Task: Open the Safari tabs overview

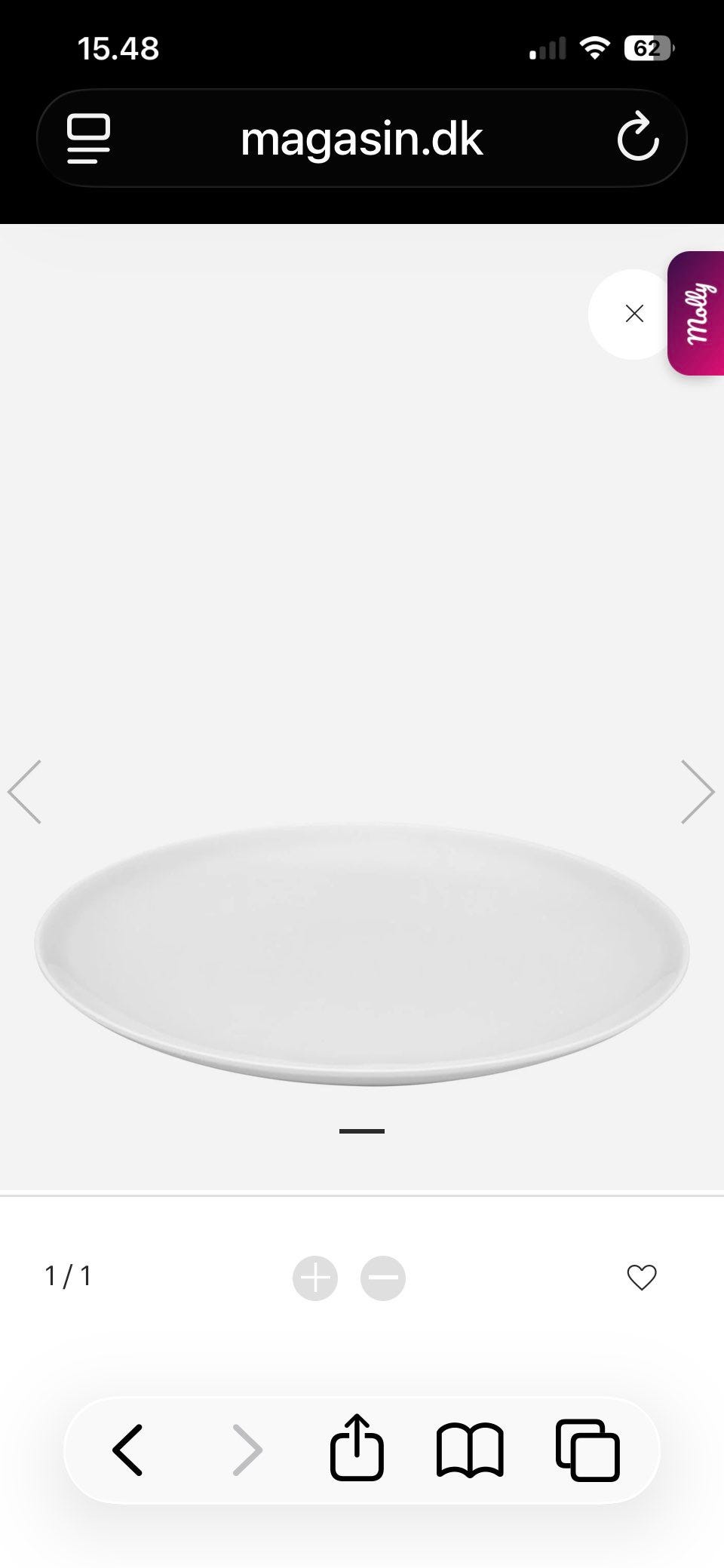Action: tap(587, 1450)
